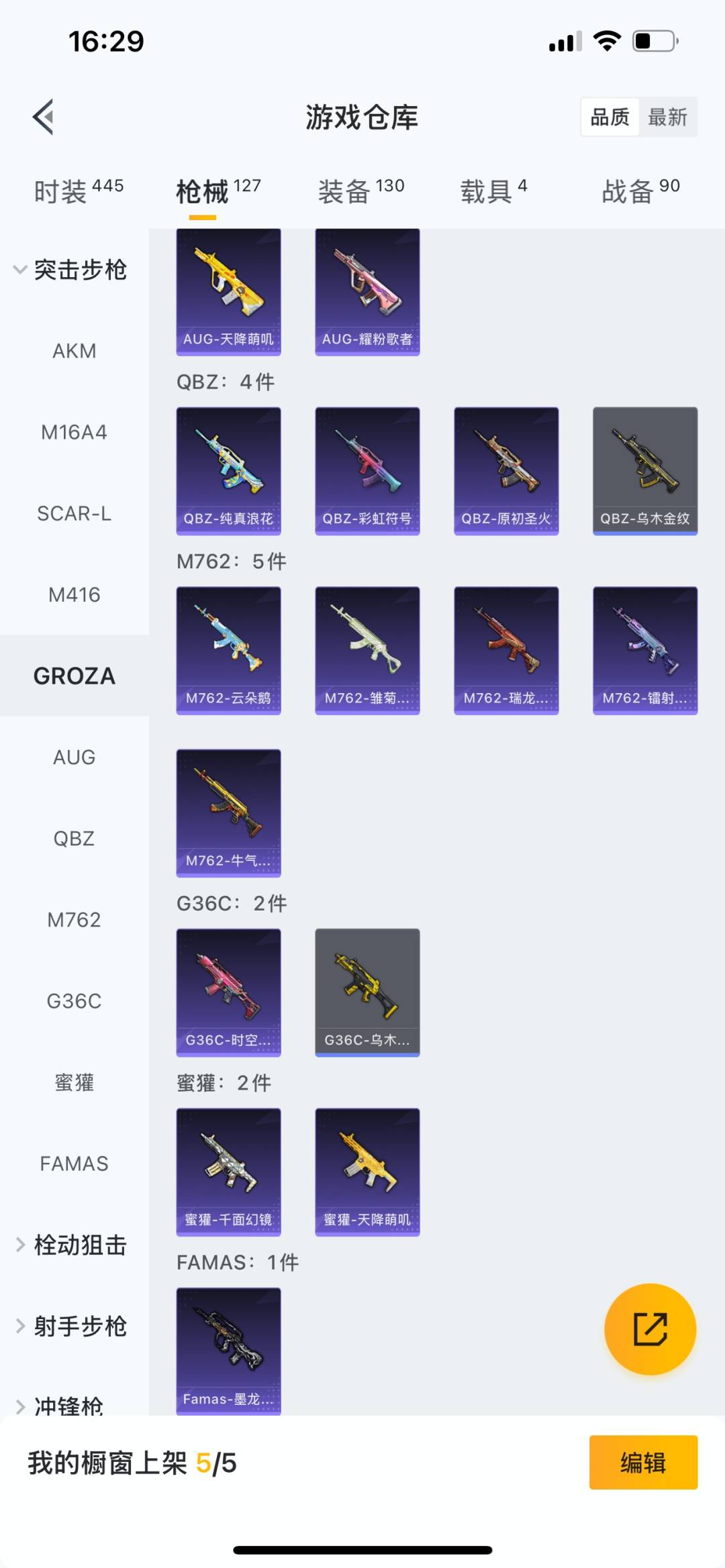The width and height of the screenshot is (725, 1568).
Task: Tap the 编辑 button
Action: 642,1463
